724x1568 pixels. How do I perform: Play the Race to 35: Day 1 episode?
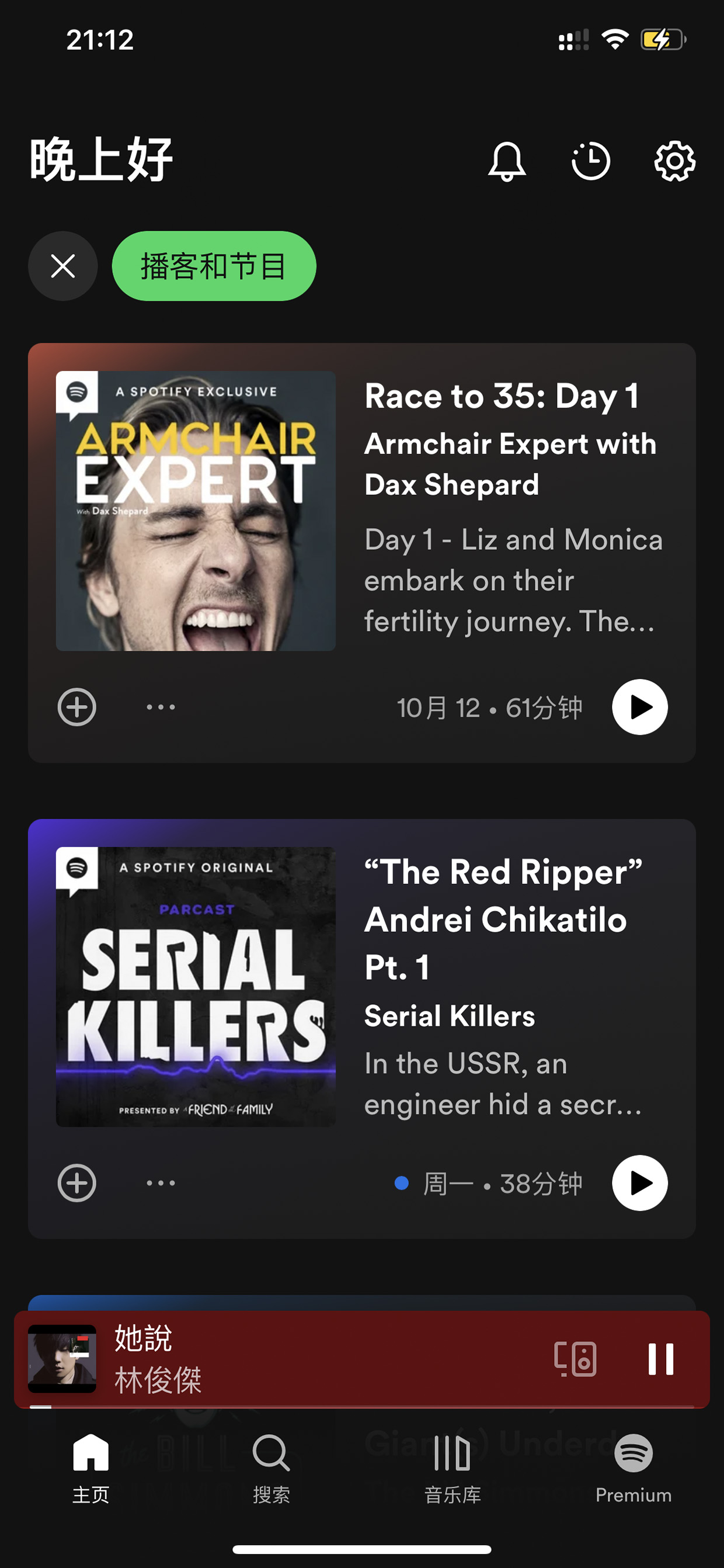point(639,707)
